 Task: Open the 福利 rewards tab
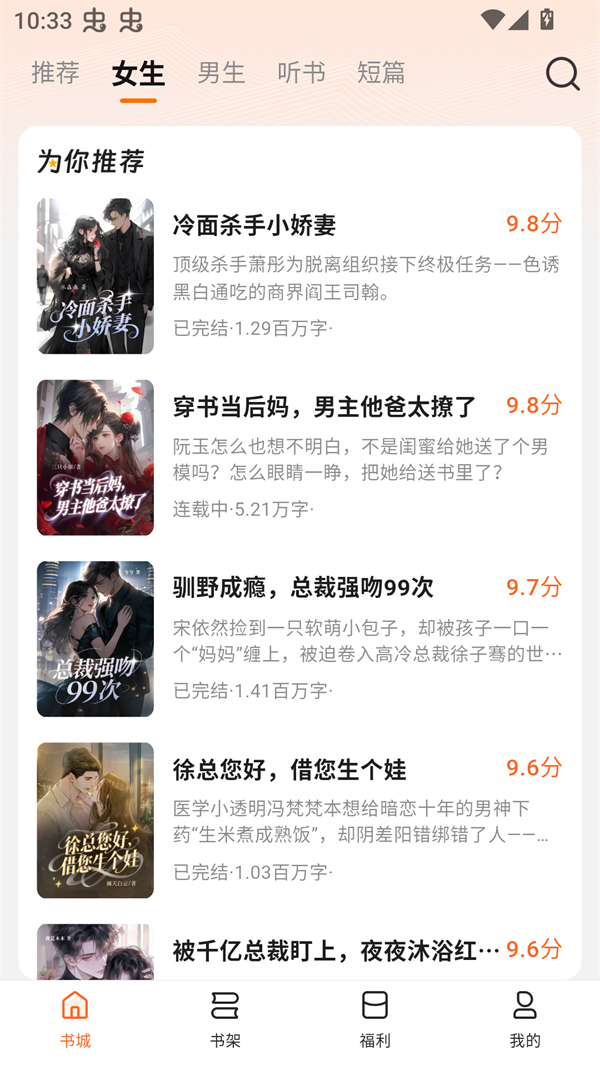coord(375,1019)
